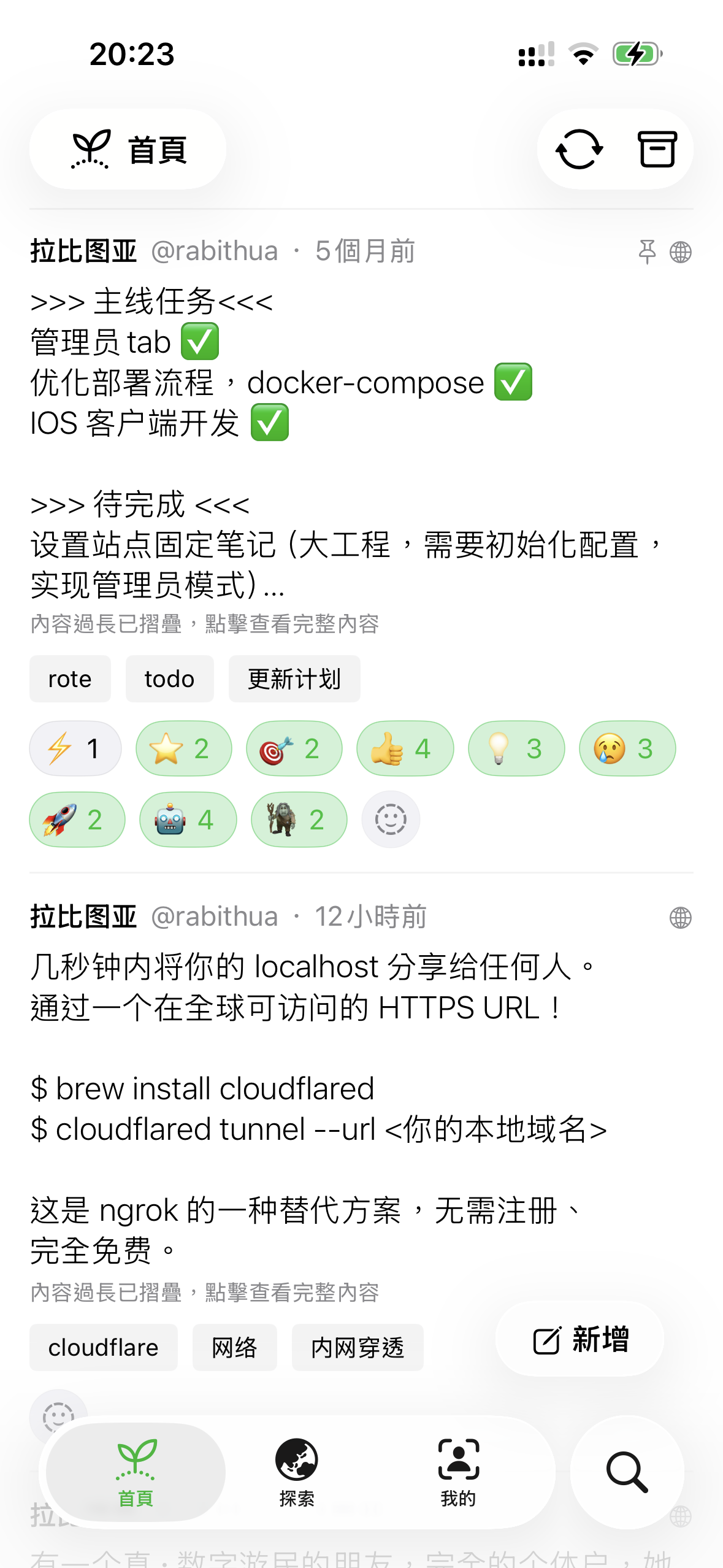Select the 更新计划 tag chip
Screen dimensions: 723x1568
coord(294,679)
